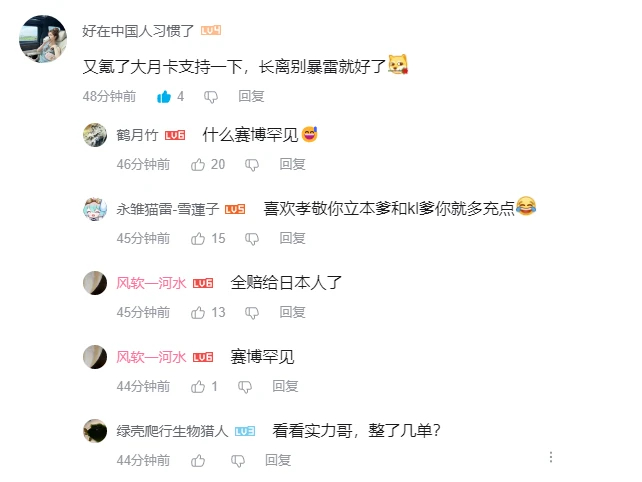
Task: Dislike the comment about 大月卡
Action: [211, 97]
